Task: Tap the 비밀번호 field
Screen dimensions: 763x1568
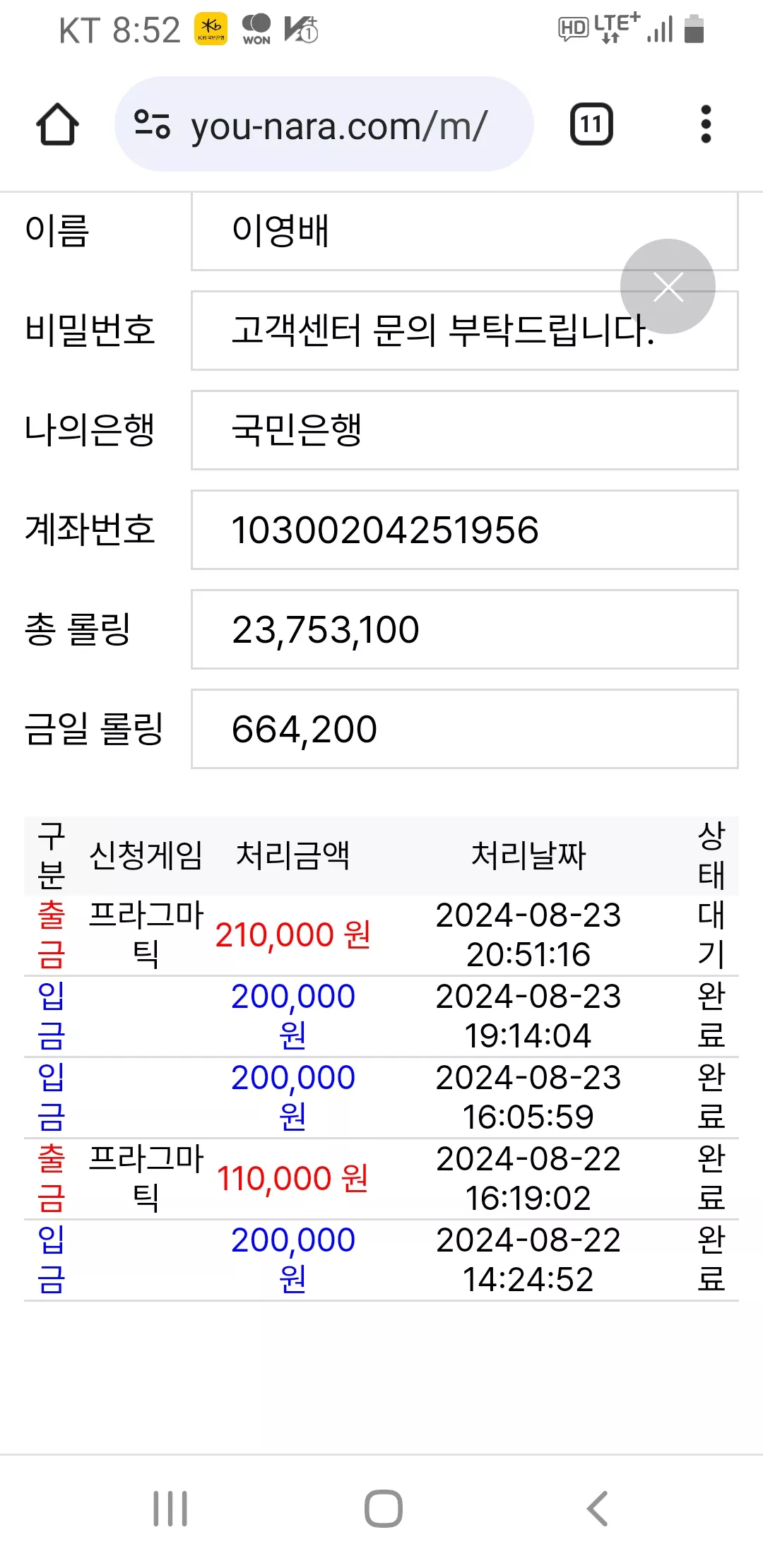Action: coord(465,331)
